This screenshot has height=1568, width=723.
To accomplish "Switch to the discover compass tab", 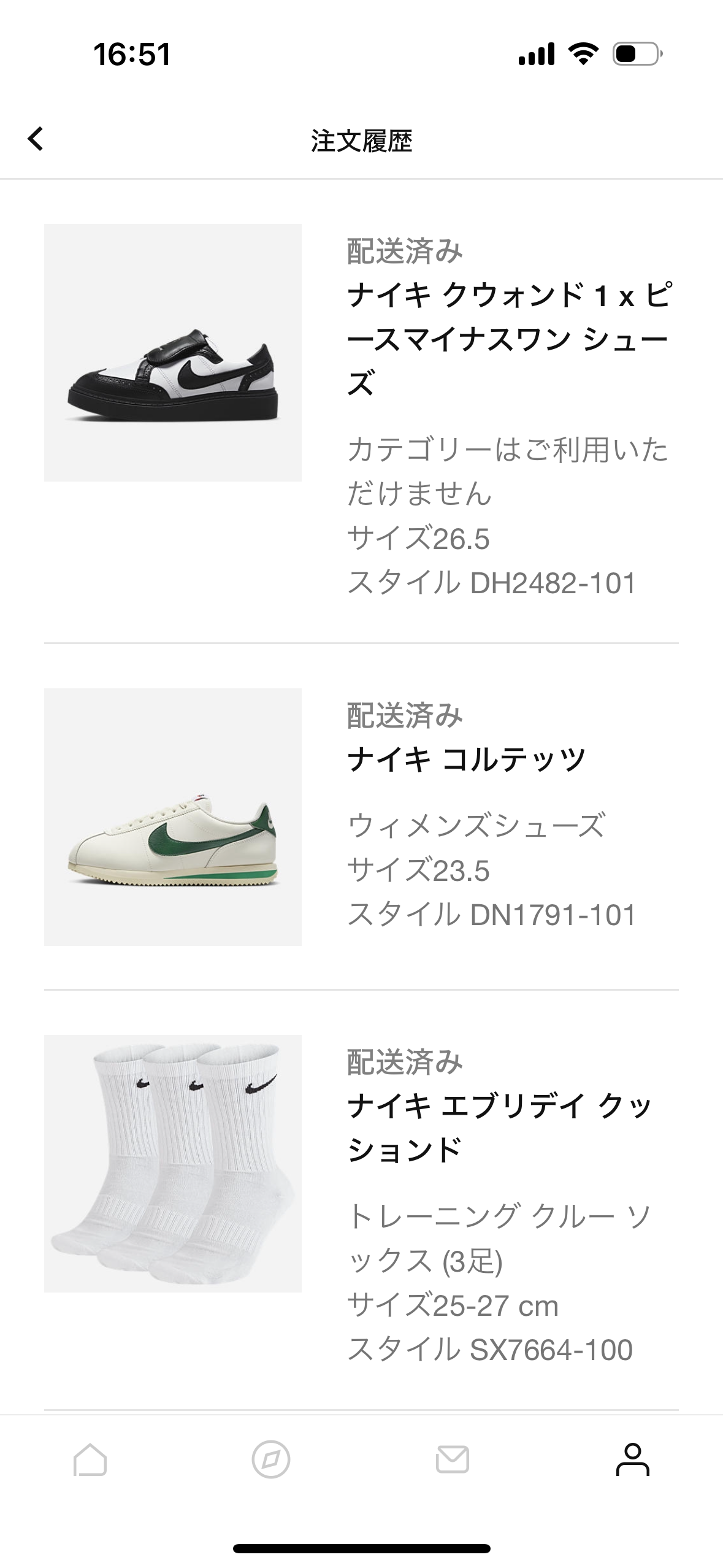I will click(x=271, y=1459).
